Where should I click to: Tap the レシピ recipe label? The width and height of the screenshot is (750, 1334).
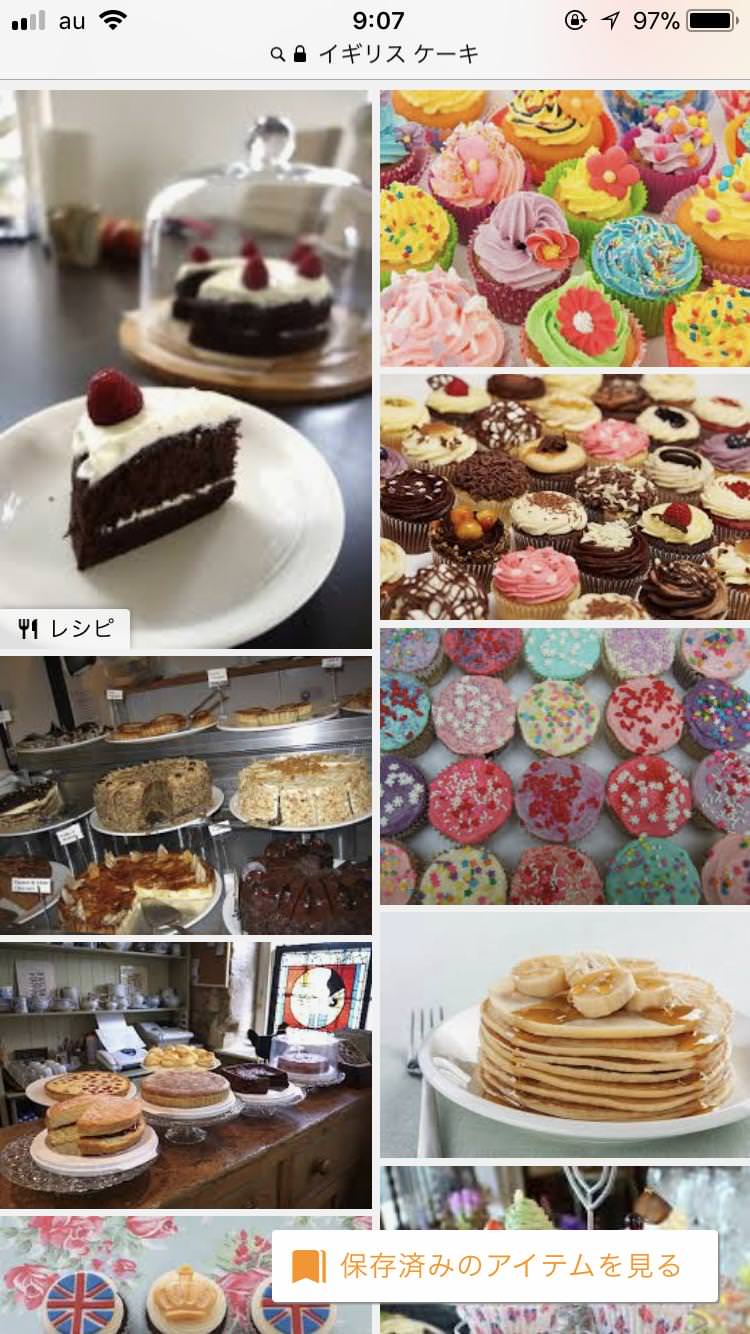click(x=66, y=629)
